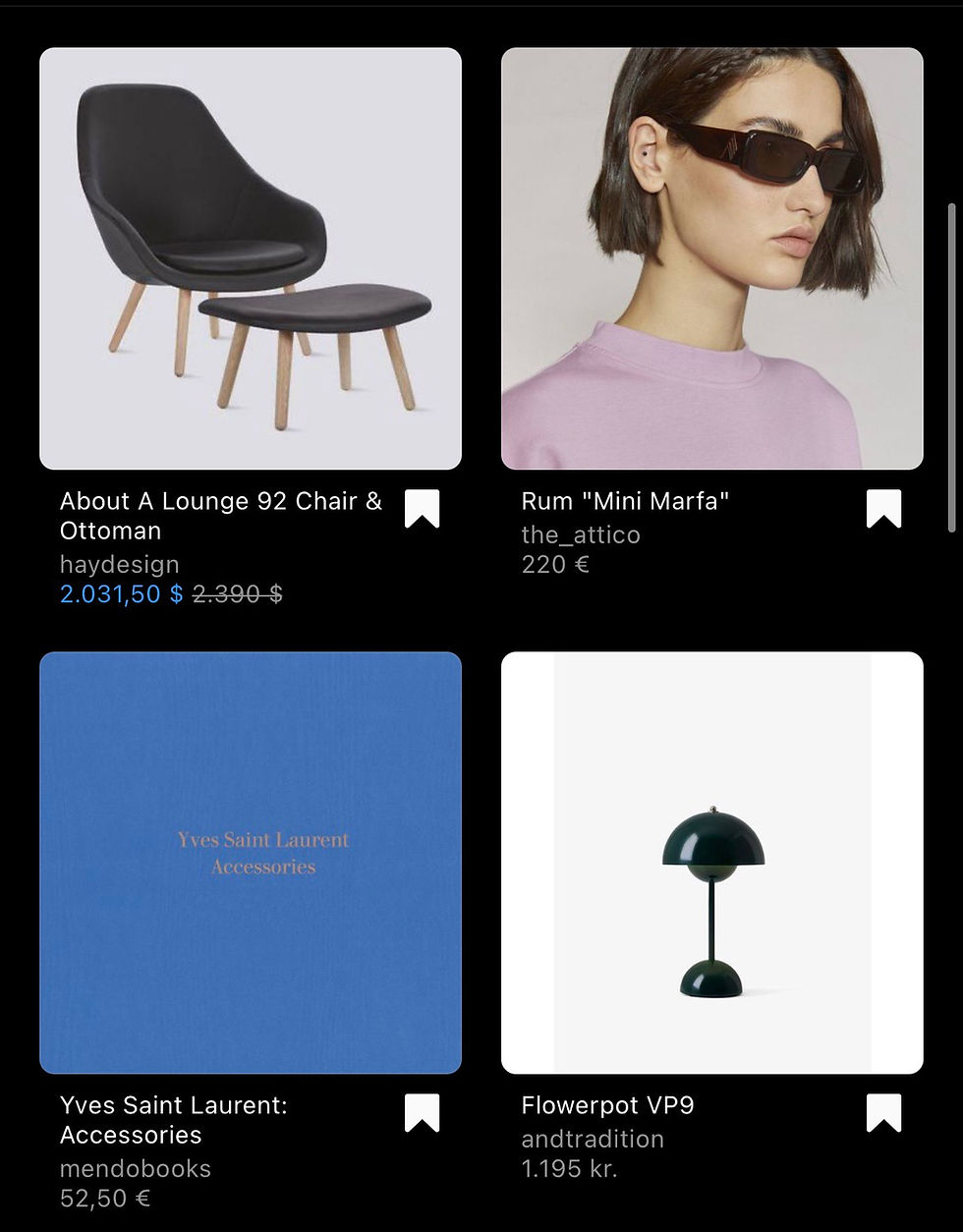Open the Flowerpot VP9 lamp product
The height and width of the screenshot is (1232, 963).
tap(712, 863)
